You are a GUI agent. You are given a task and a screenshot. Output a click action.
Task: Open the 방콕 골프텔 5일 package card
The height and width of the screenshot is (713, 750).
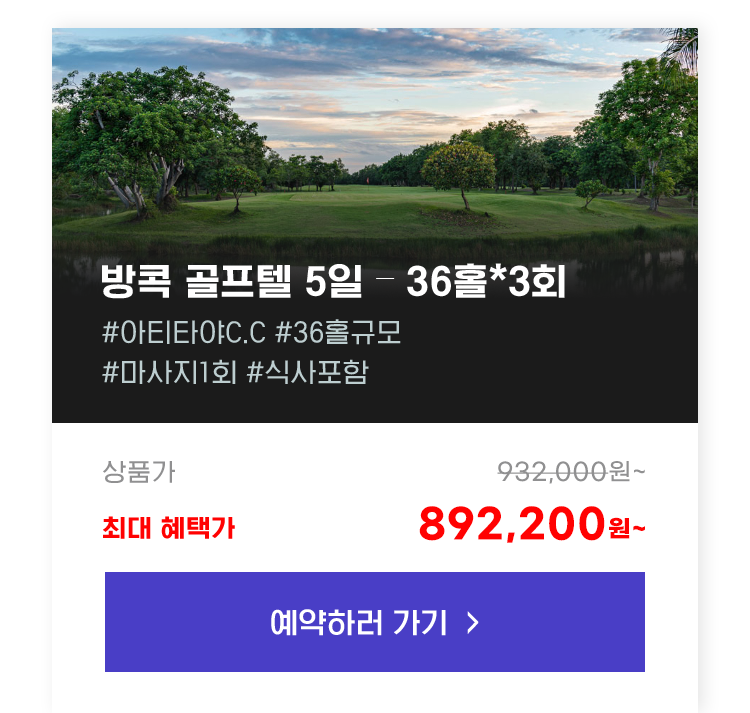click(334, 284)
